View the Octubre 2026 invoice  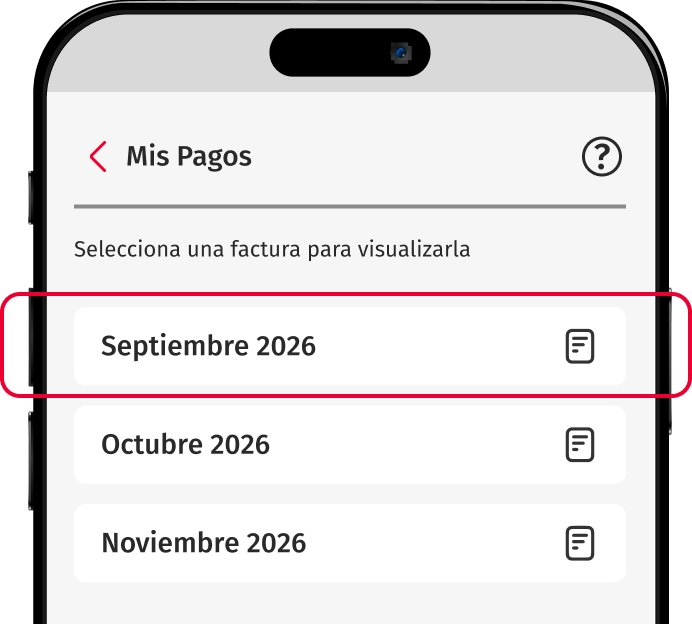349,444
